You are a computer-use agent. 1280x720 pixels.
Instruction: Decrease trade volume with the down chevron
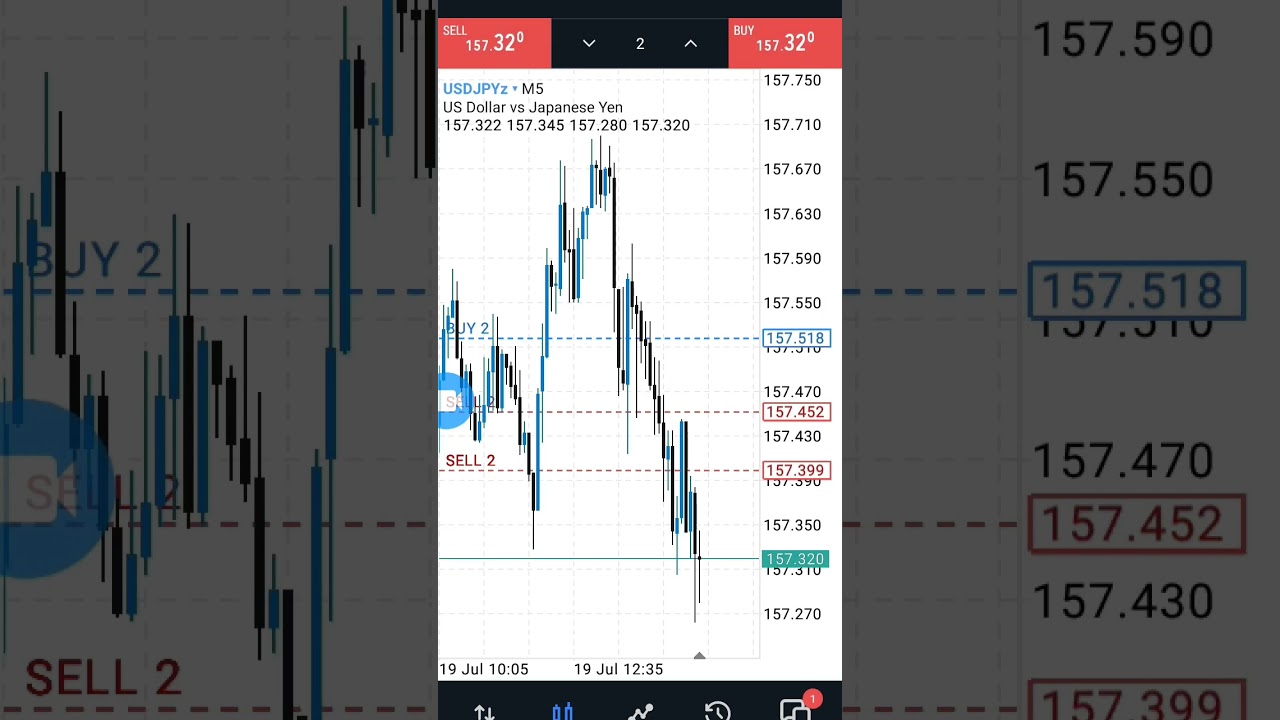(x=589, y=44)
